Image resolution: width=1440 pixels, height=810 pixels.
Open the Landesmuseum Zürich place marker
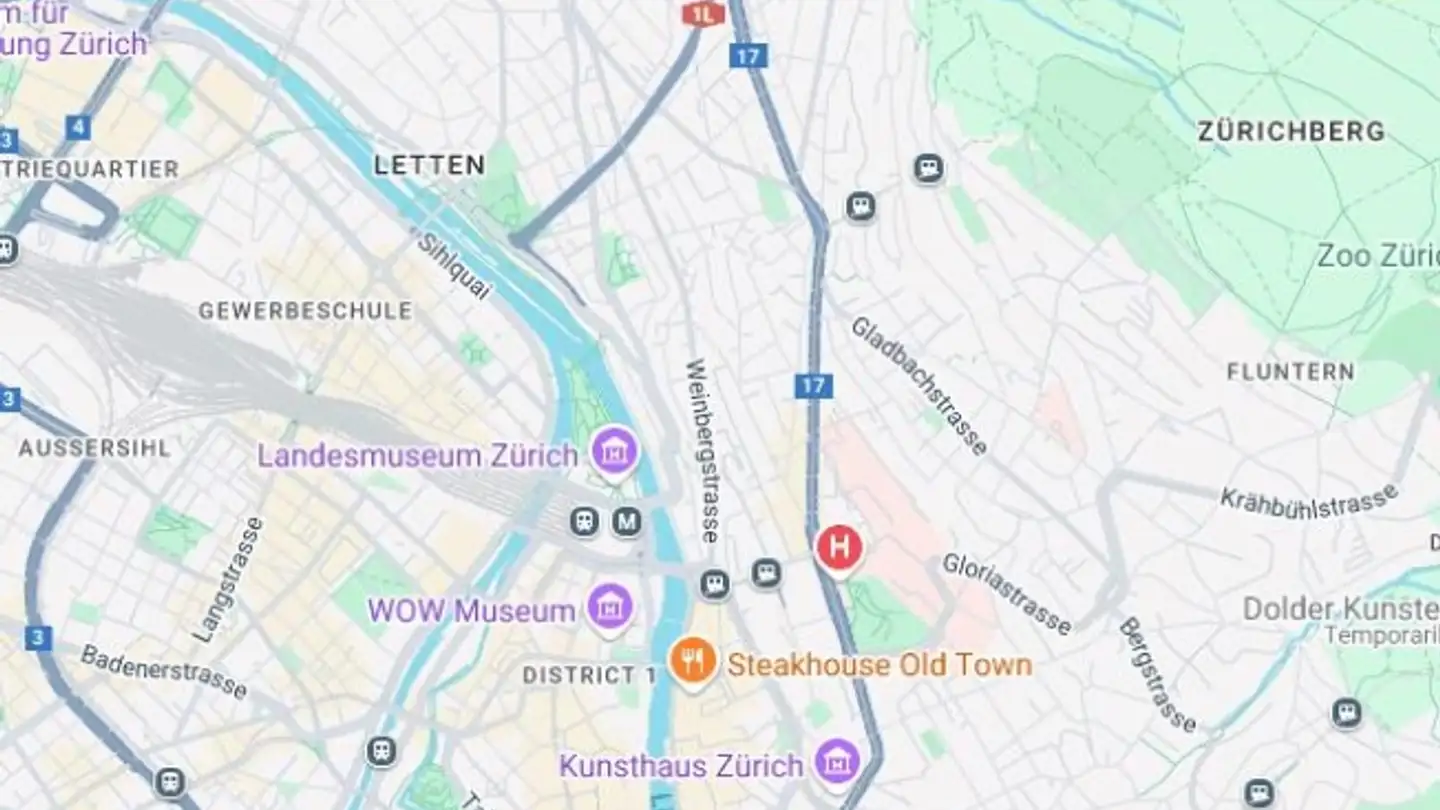(614, 452)
